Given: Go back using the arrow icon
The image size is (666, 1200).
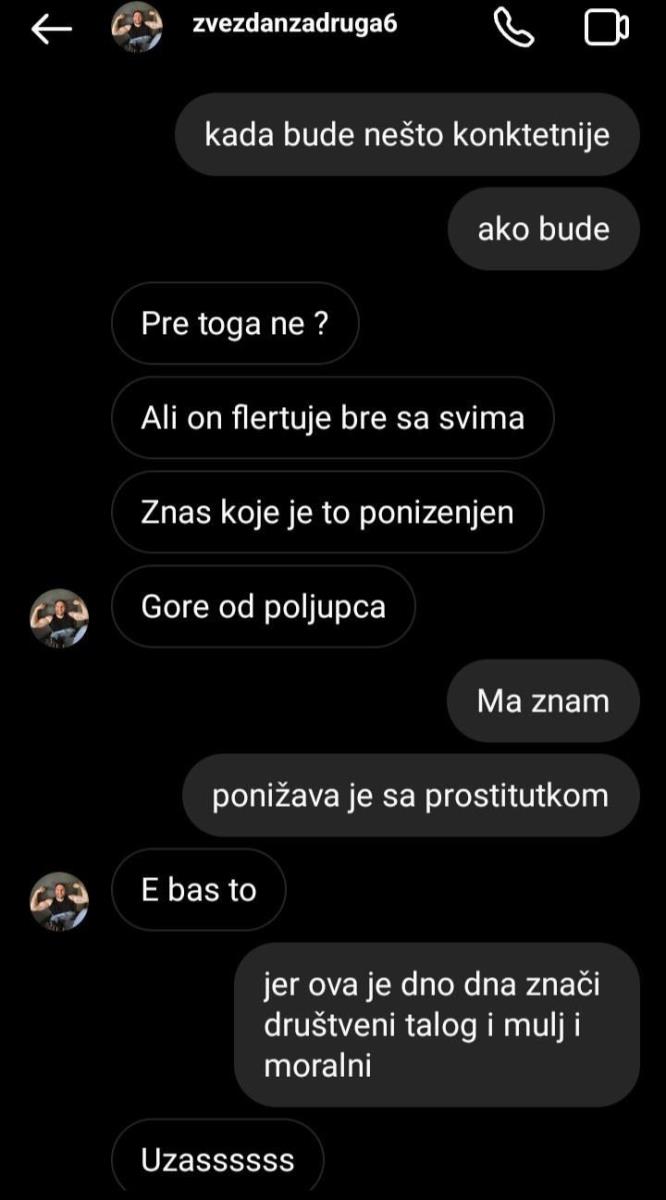Looking at the screenshot, I should tap(51, 30).
